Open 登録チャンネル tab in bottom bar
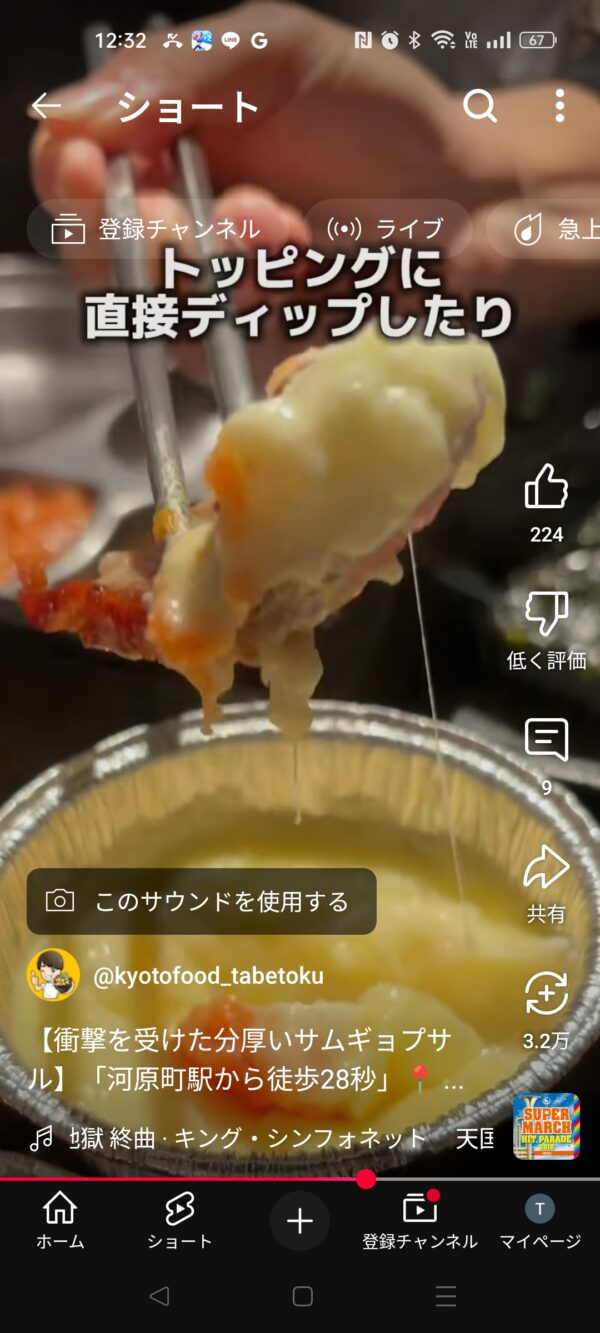This screenshot has height=1333, width=600. coord(420,1220)
